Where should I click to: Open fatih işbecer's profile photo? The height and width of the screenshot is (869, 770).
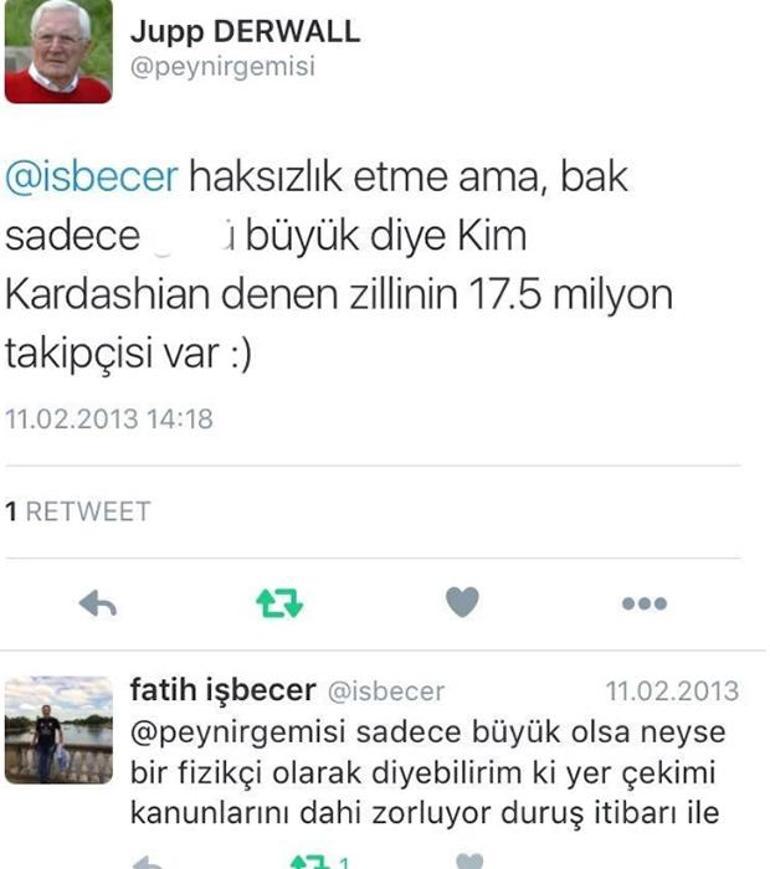click(59, 729)
